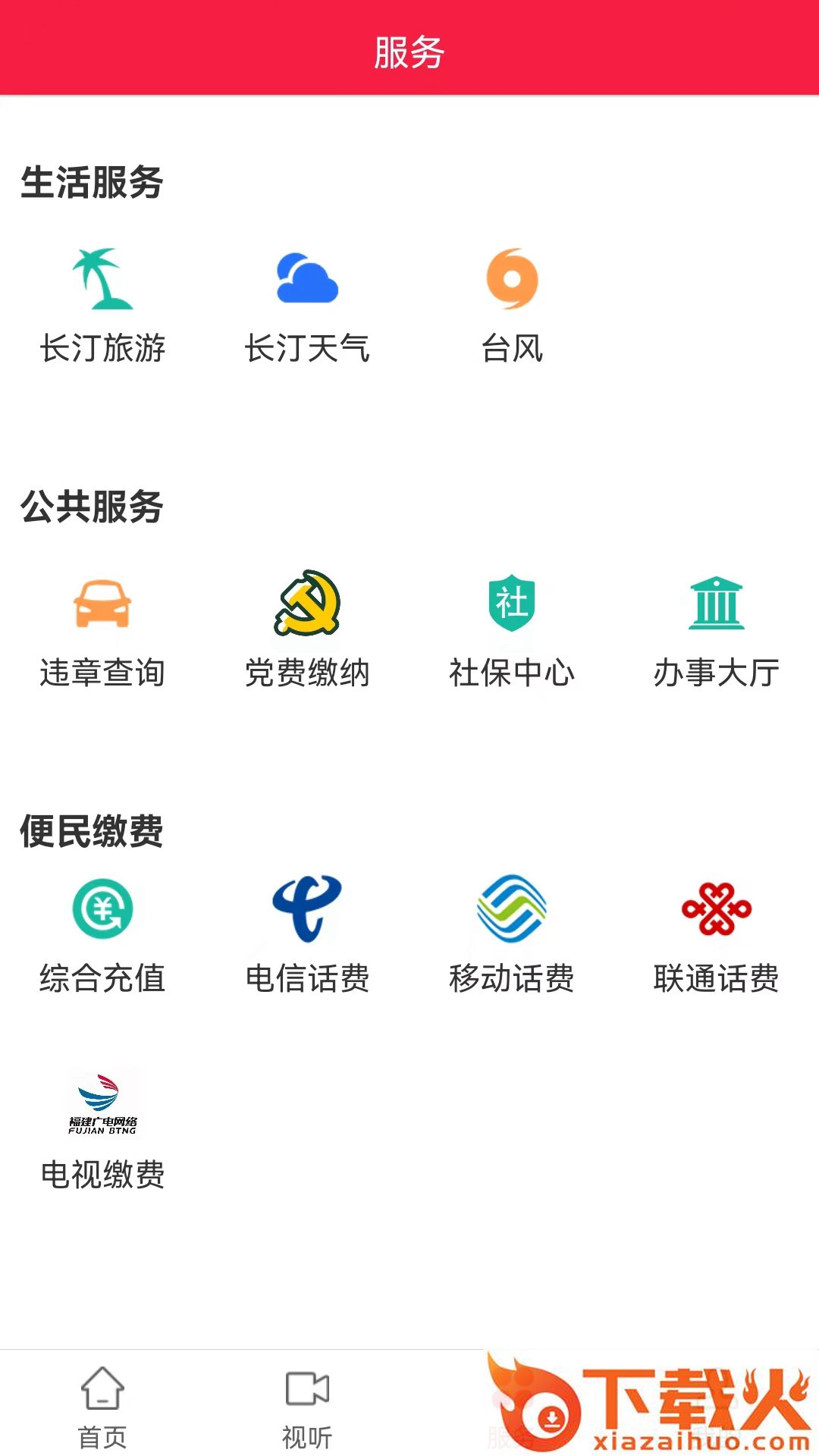Screen dimensions: 819x1456
Task: Select 党费缴纳 party fee payment
Action: [307, 629]
